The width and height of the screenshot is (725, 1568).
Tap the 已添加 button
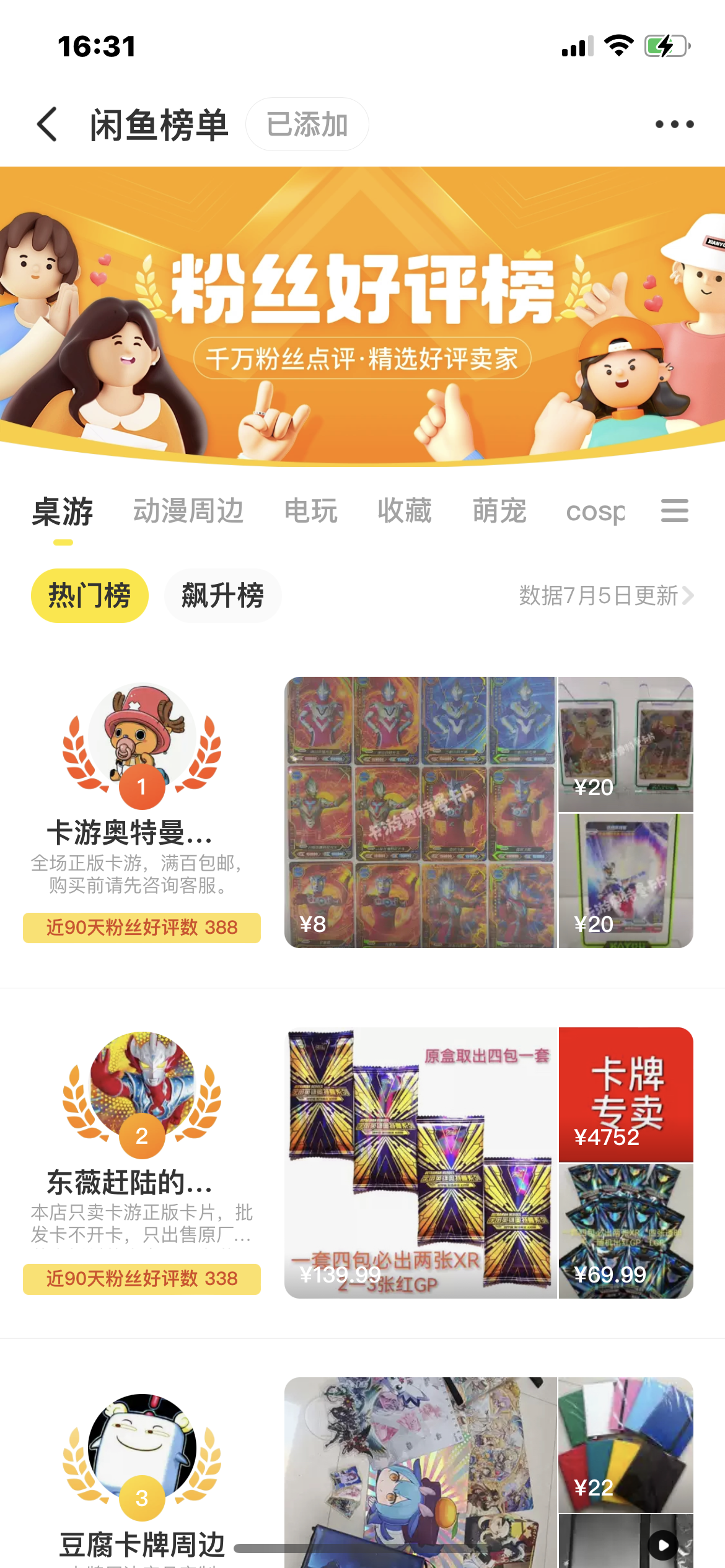click(307, 124)
